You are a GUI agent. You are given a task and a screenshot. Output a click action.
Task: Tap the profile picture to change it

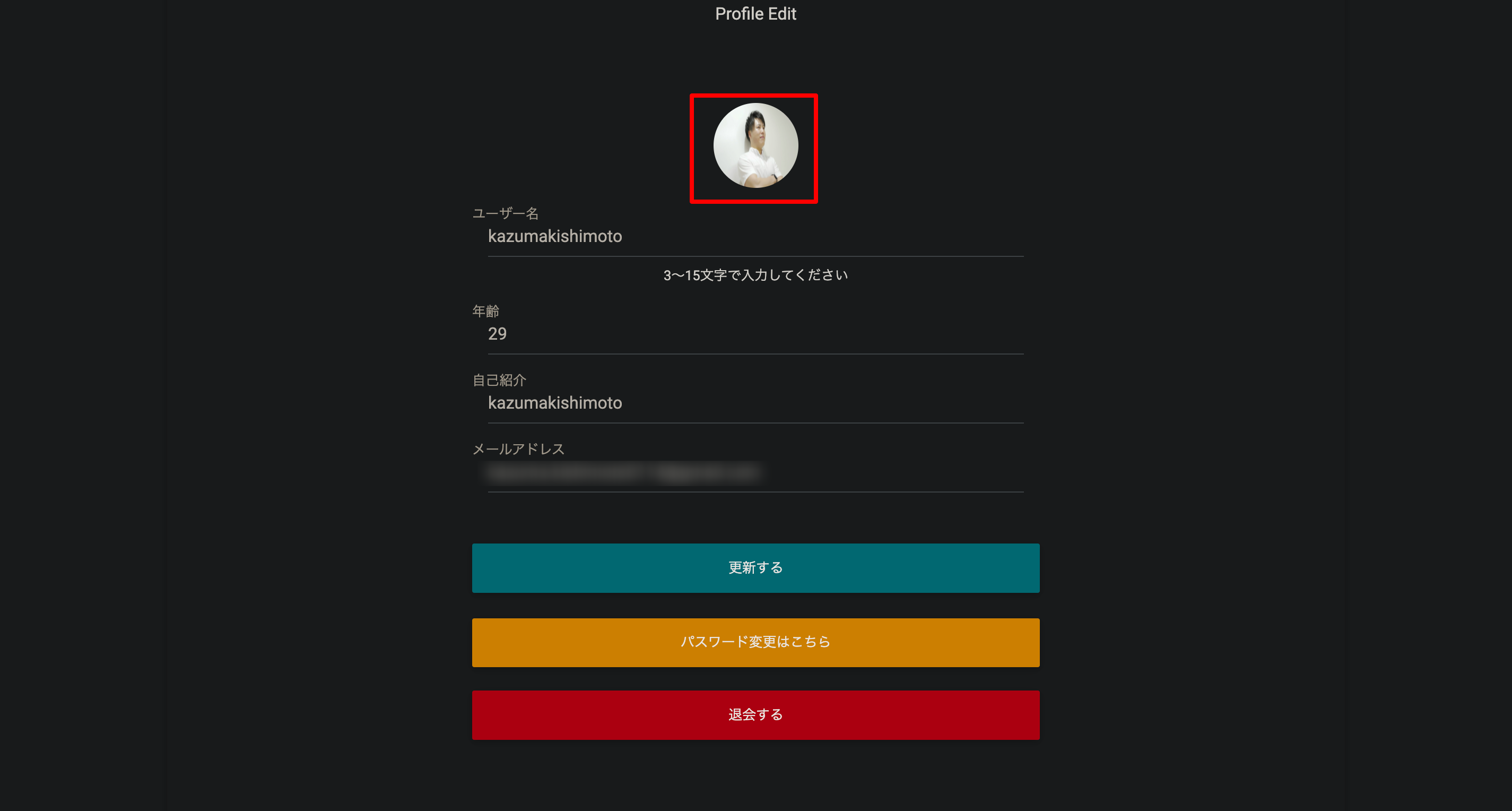pos(755,145)
